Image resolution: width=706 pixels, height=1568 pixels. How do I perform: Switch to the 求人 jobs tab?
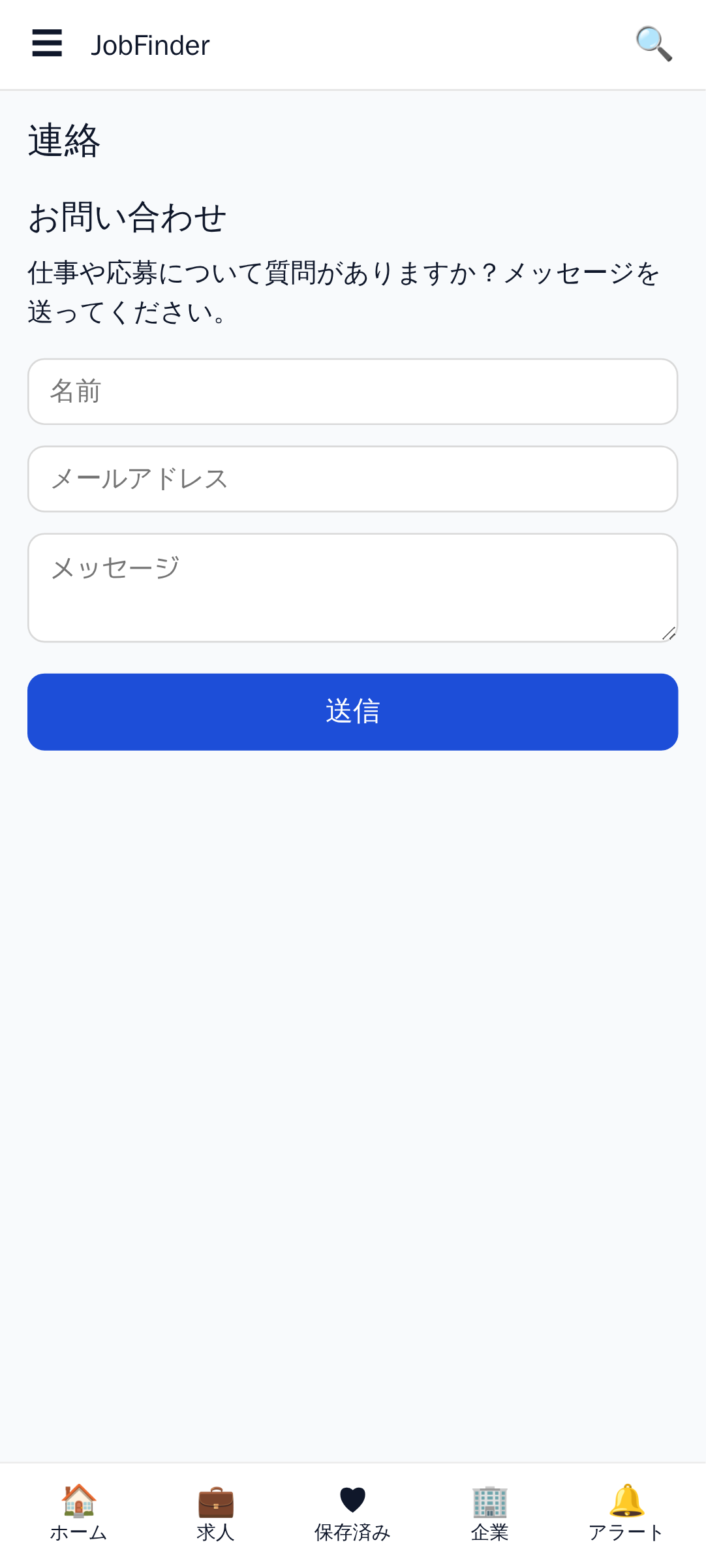tap(216, 1513)
